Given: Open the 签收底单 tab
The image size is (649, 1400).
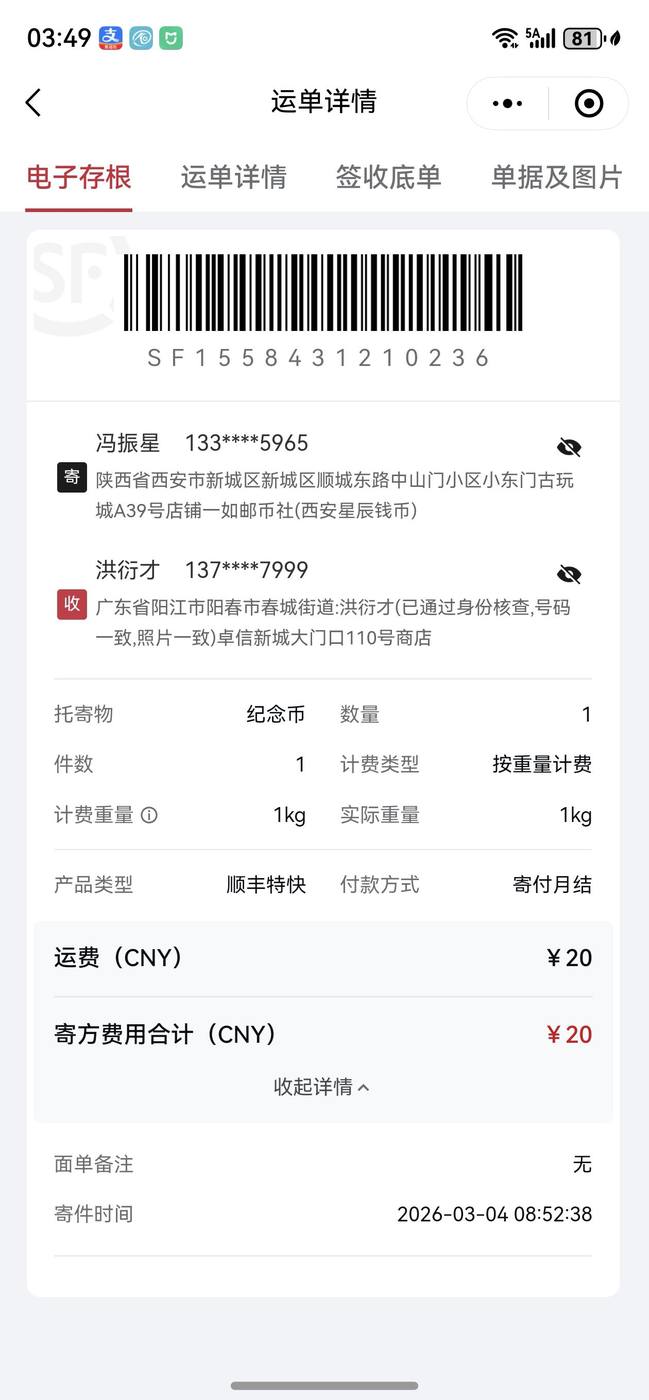Looking at the screenshot, I should point(388,178).
